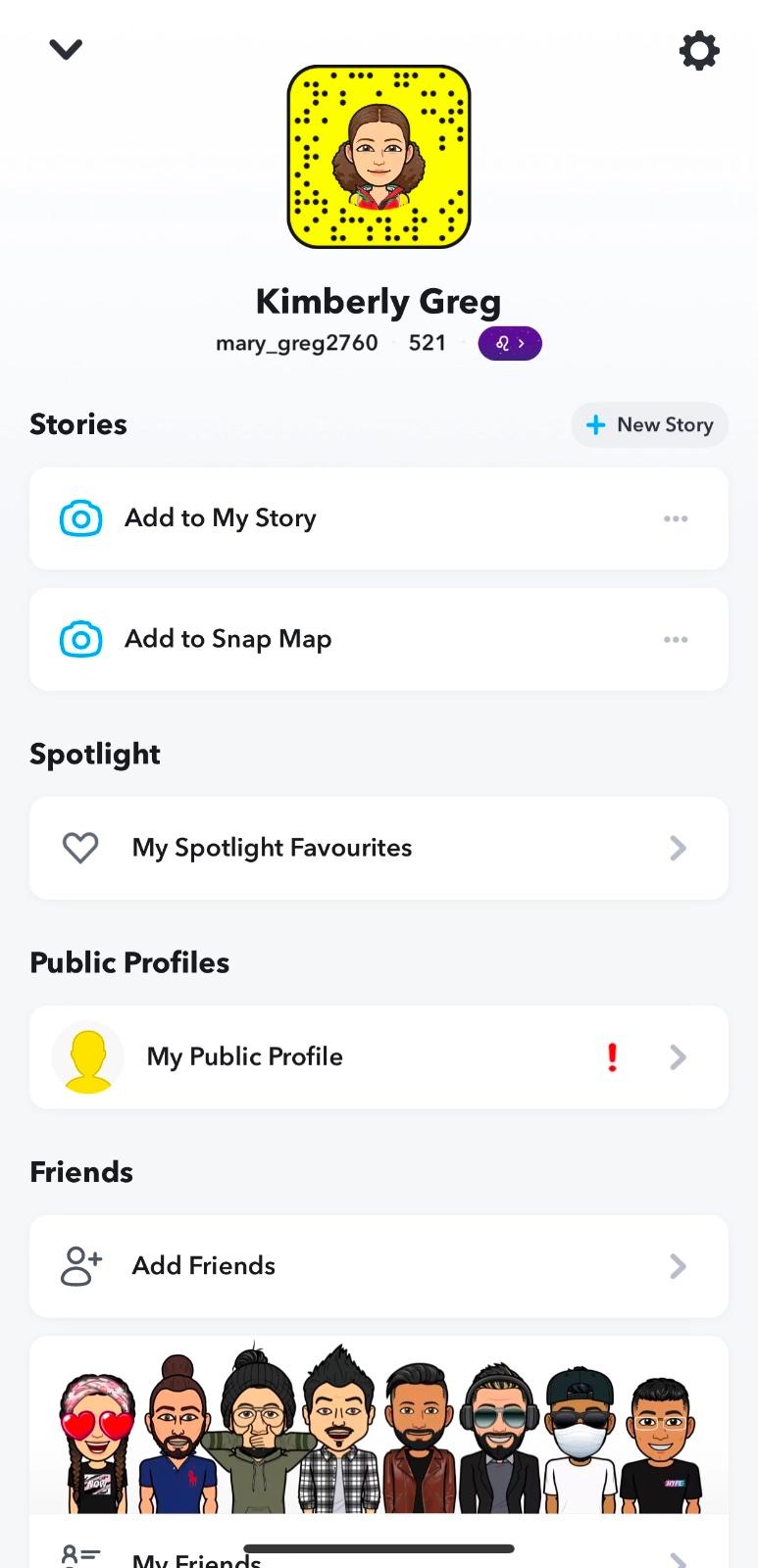Open options for Add to Snap Map
The image size is (758, 1568).
(676, 639)
